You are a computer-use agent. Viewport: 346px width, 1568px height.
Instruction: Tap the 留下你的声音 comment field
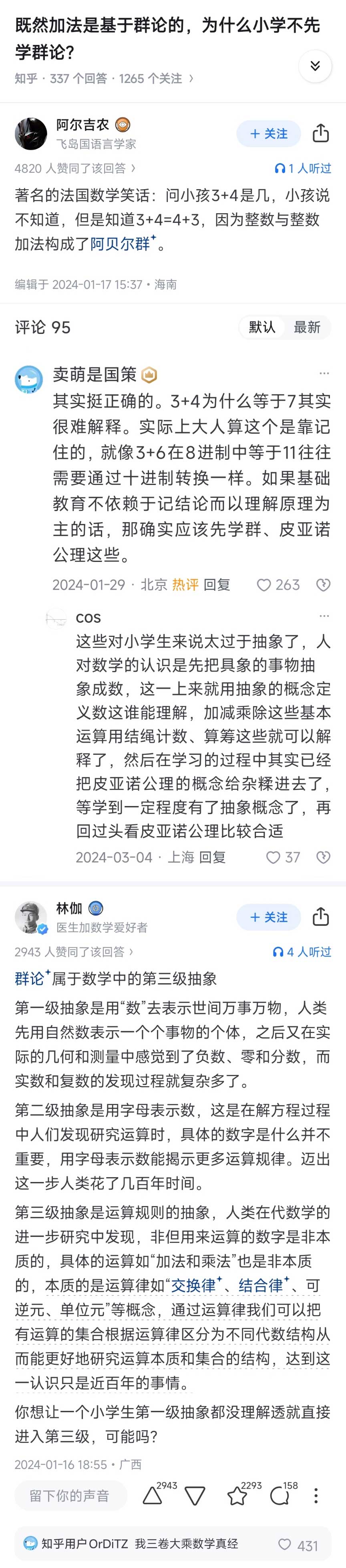(69, 1495)
